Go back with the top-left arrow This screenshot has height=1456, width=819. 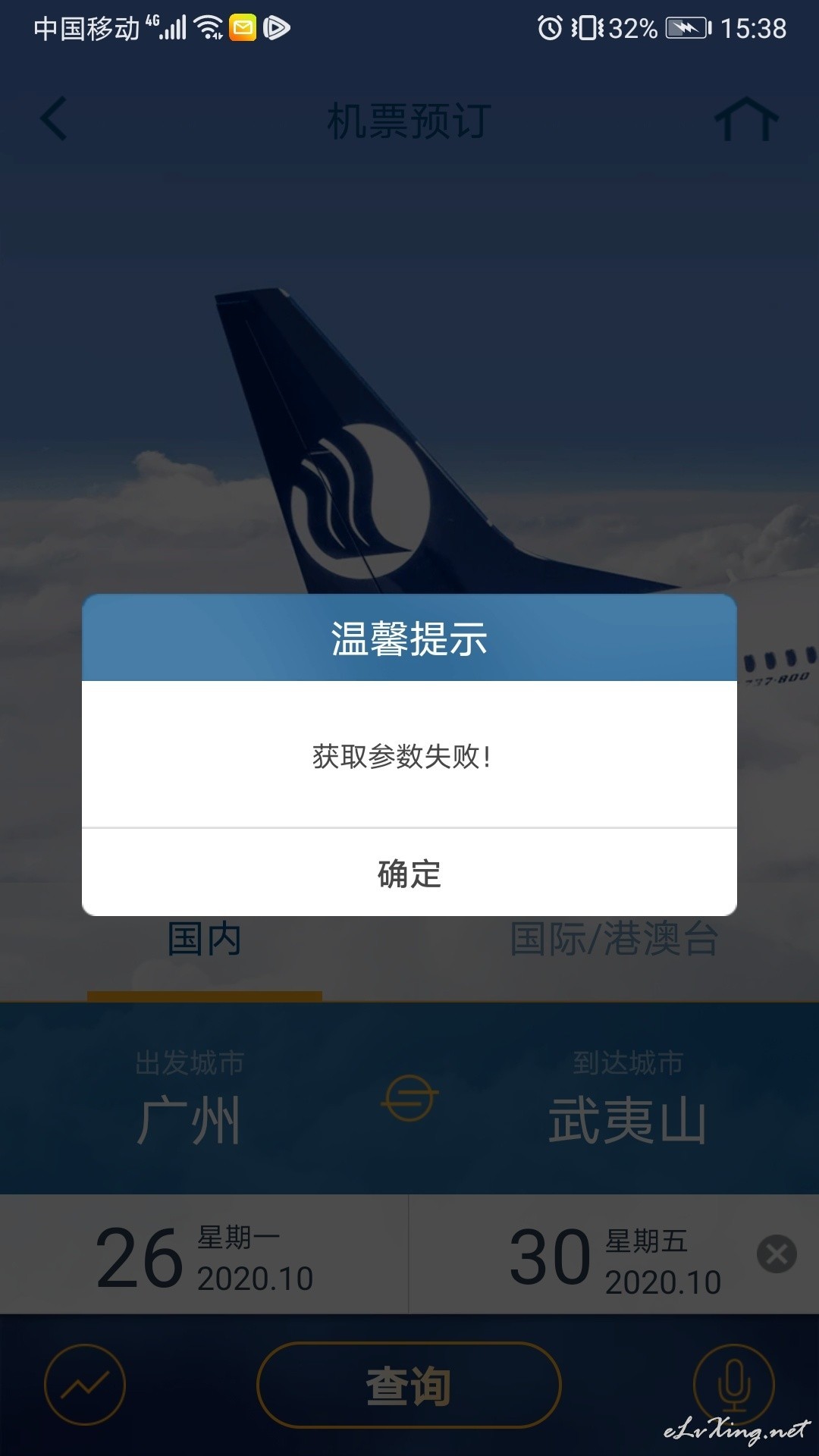pyautogui.click(x=54, y=119)
